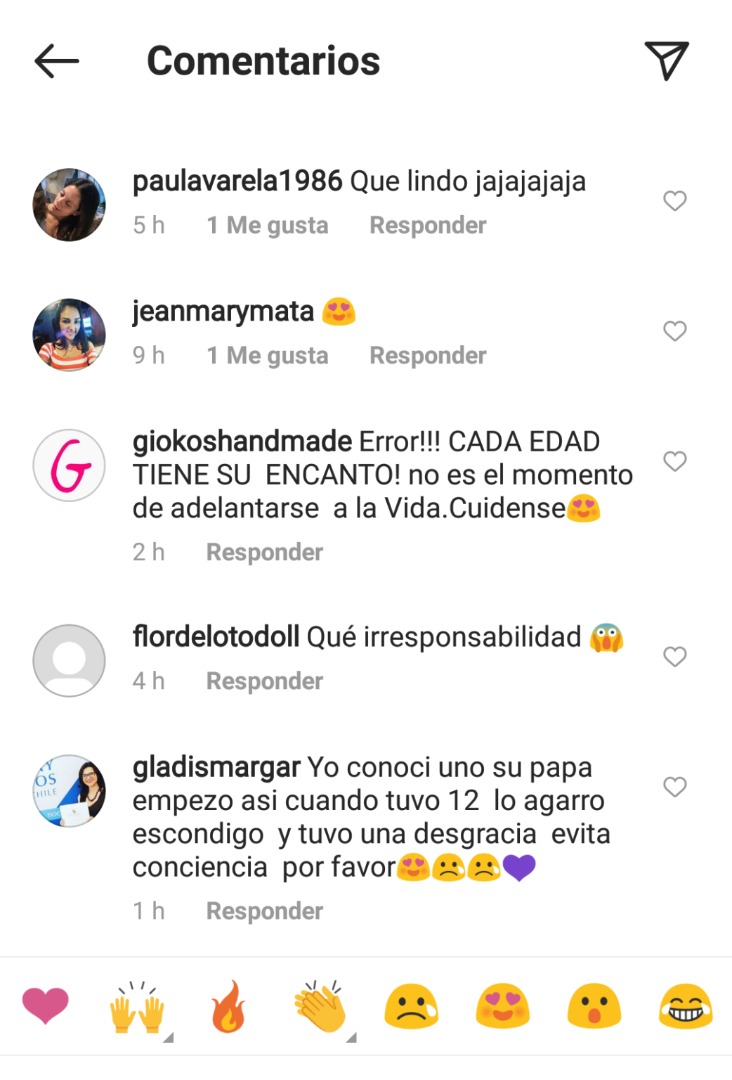Choose the clapping hands emoji
Screen dimensions: 732x1080
319,1007
